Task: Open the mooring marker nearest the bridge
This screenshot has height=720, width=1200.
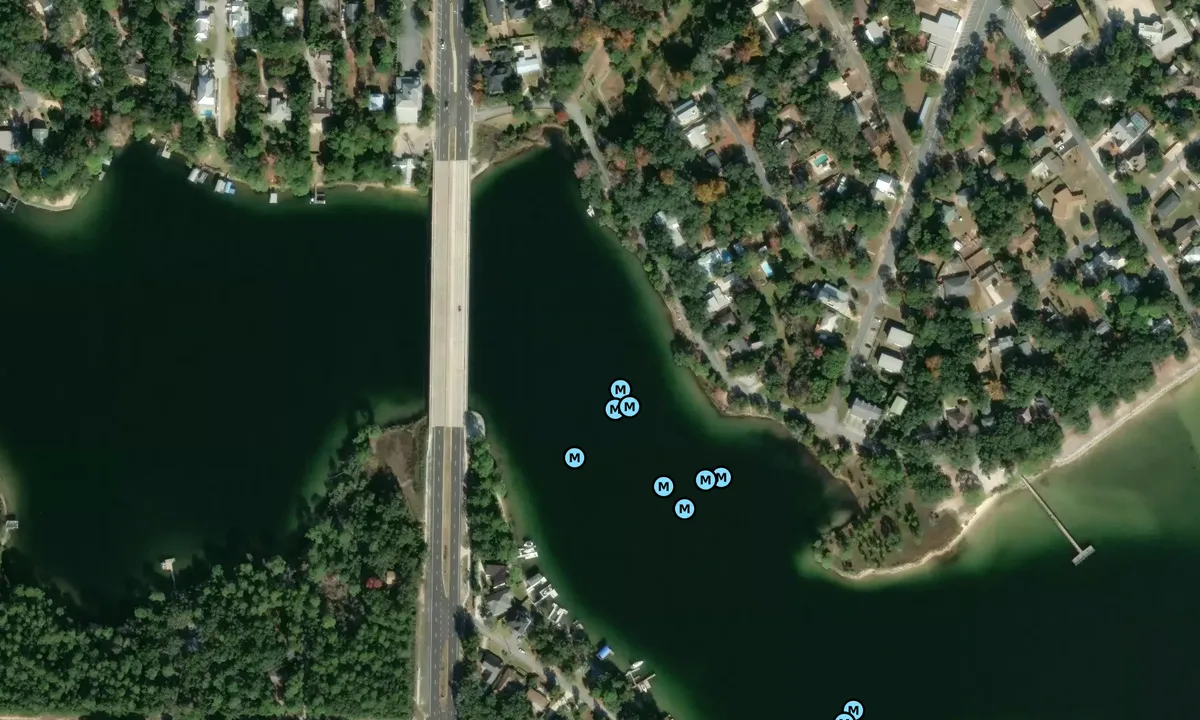Action: tap(574, 458)
